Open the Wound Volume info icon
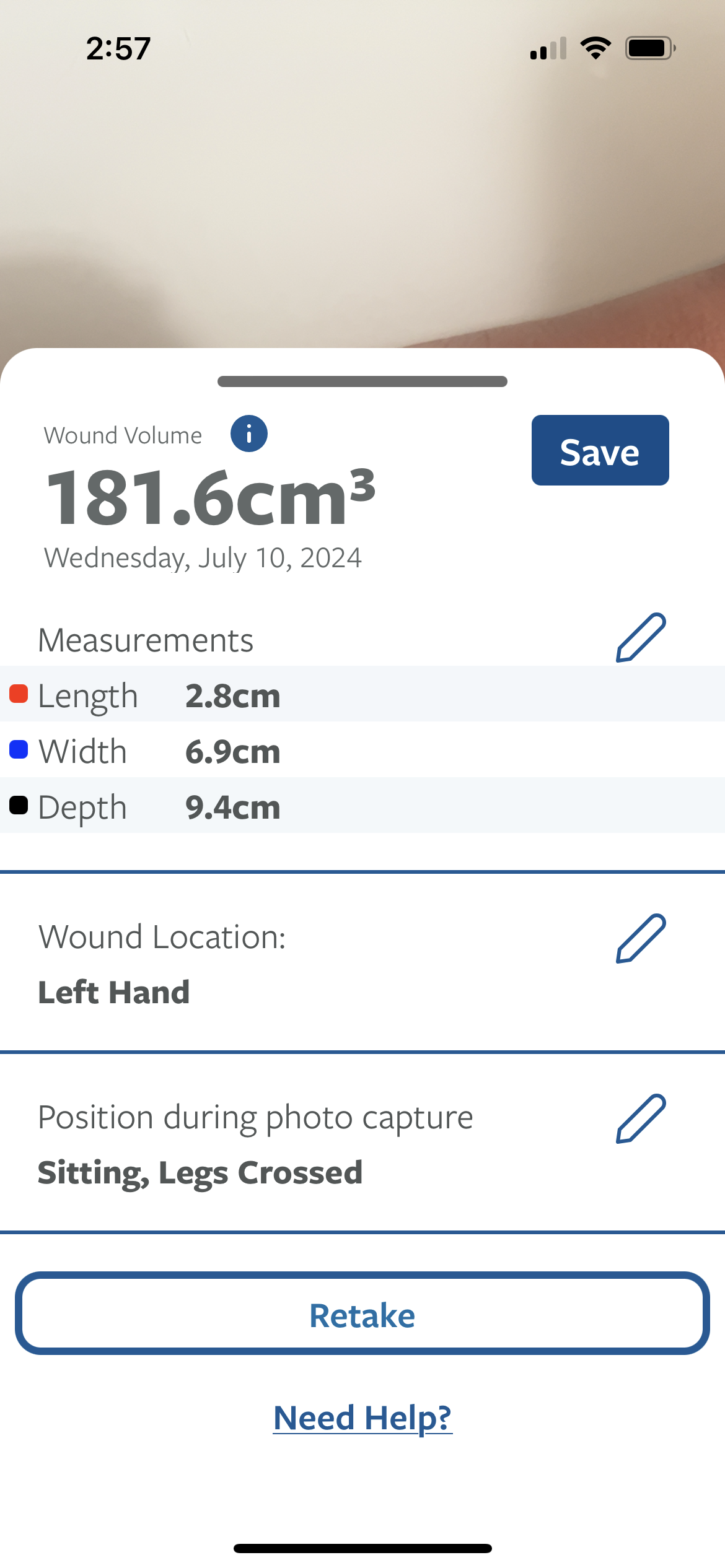This screenshot has width=725, height=1568. (249, 433)
